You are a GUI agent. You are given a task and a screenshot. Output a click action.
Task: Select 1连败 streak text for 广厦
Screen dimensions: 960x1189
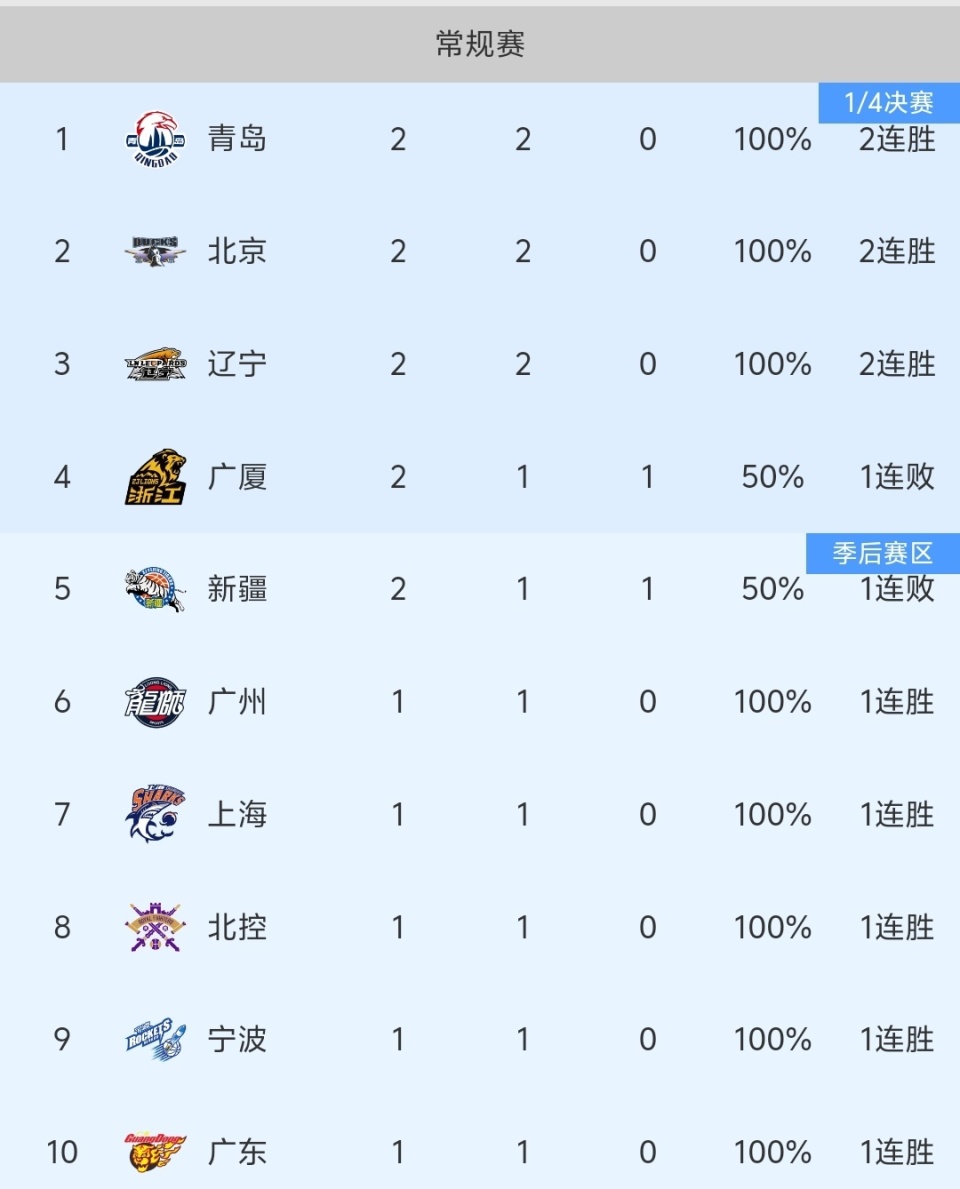coord(895,477)
